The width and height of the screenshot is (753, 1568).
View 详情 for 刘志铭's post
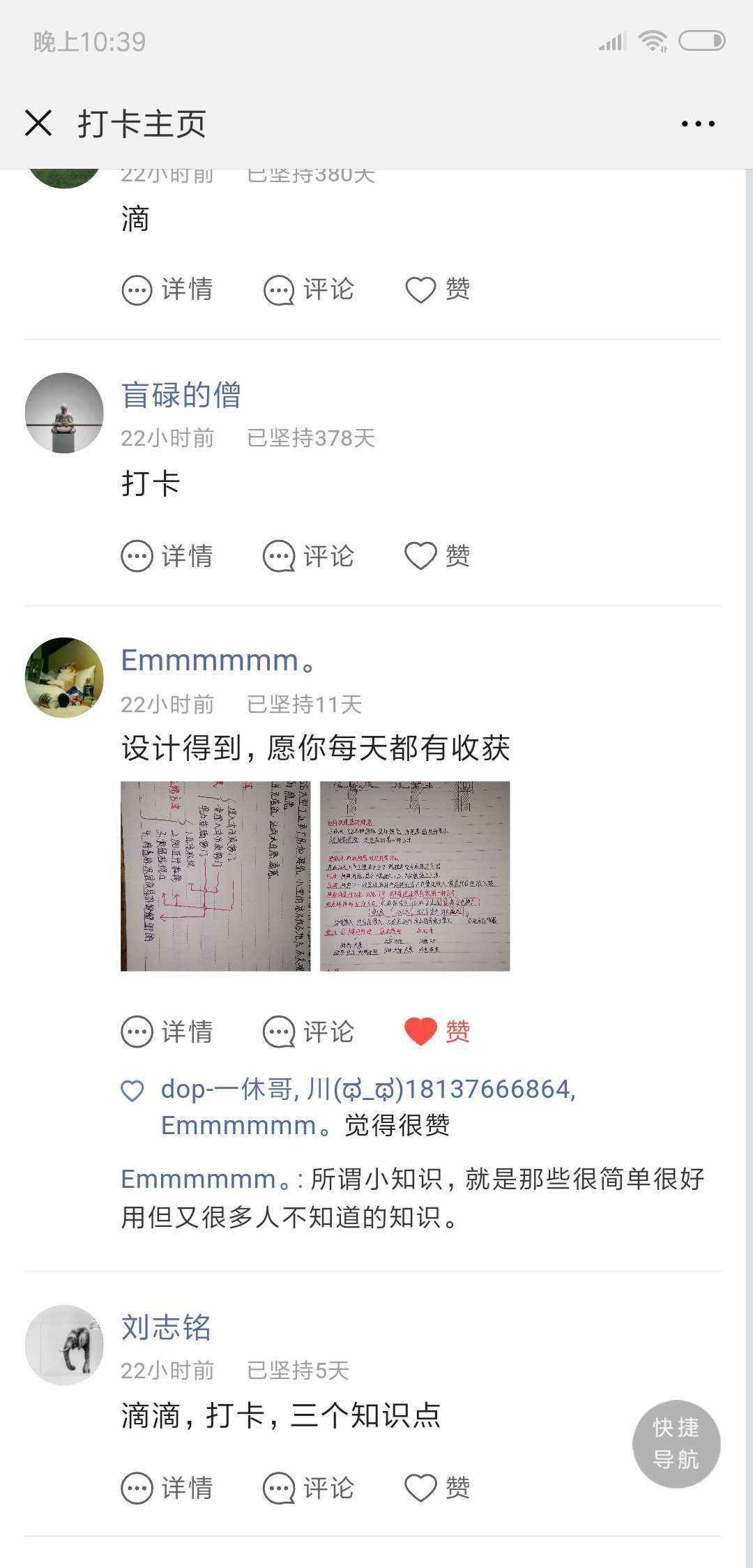[x=167, y=1488]
